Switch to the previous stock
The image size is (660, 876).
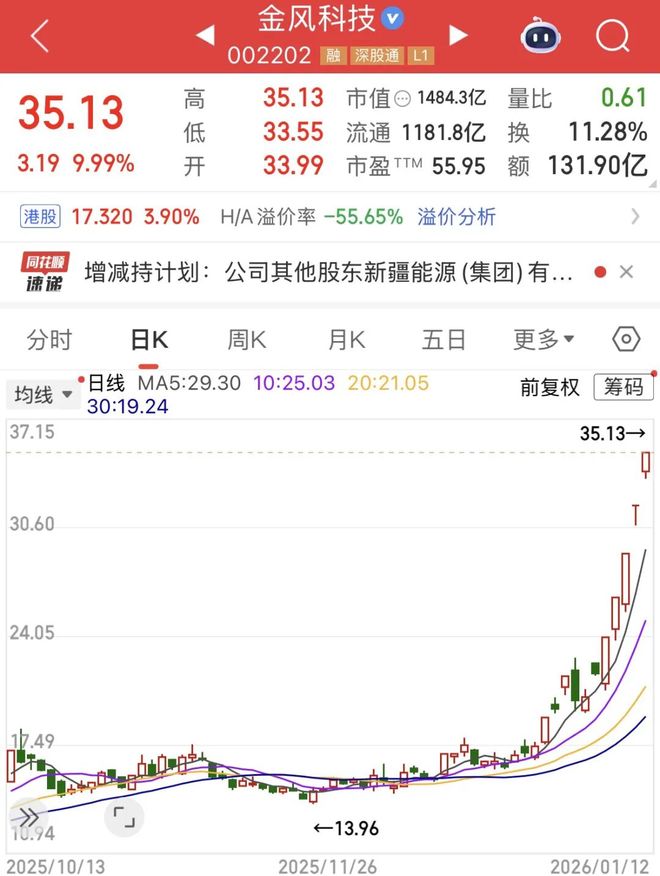(204, 36)
